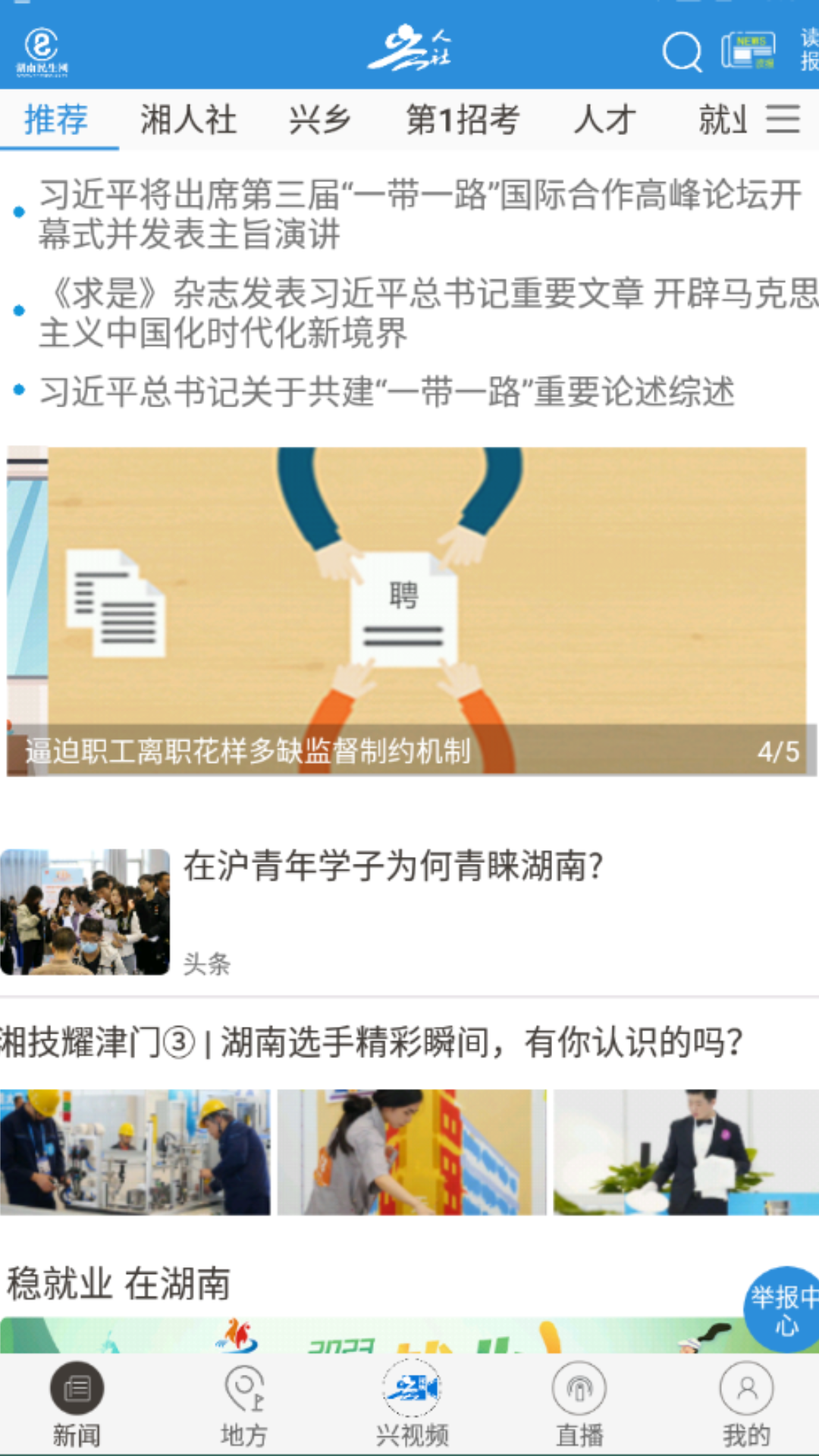Image resolution: width=819 pixels, height=1456 pixels.
Task: Switch to the 兴视频 bottom tab
Action: click(x=412, y=1405)
